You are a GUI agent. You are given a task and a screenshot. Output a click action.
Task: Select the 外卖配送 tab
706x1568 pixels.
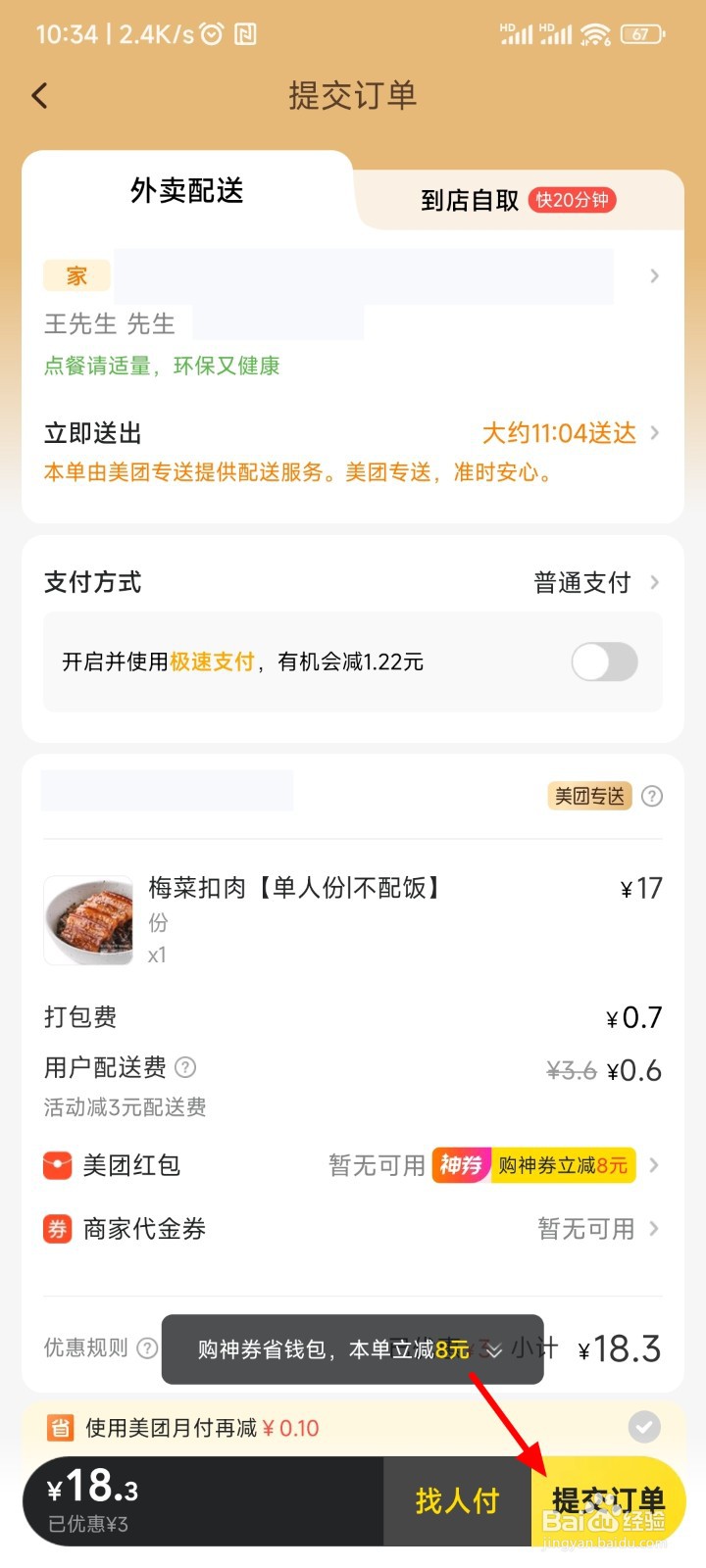click(x=186, y=190)
